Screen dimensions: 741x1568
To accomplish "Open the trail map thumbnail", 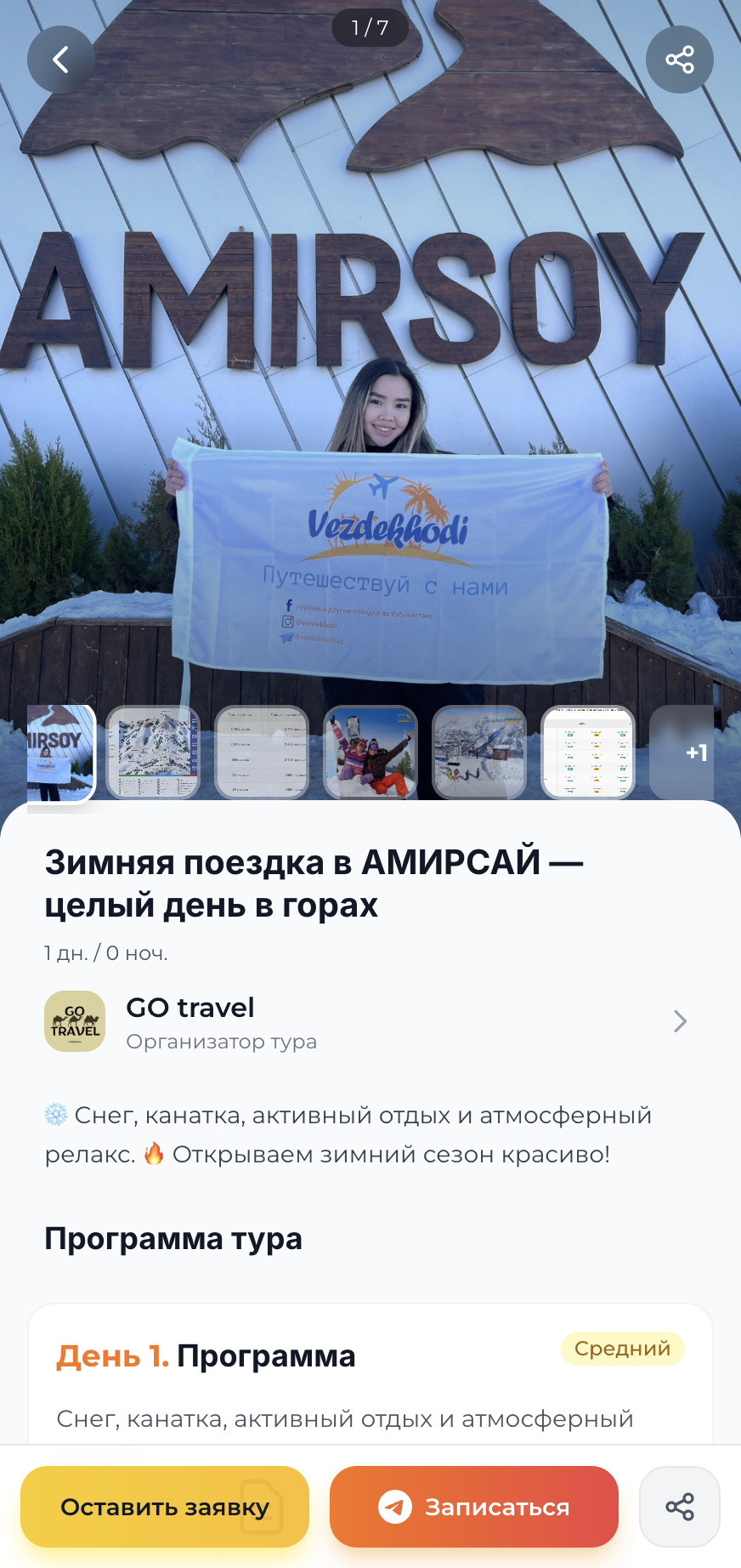I will pos(153,753).
